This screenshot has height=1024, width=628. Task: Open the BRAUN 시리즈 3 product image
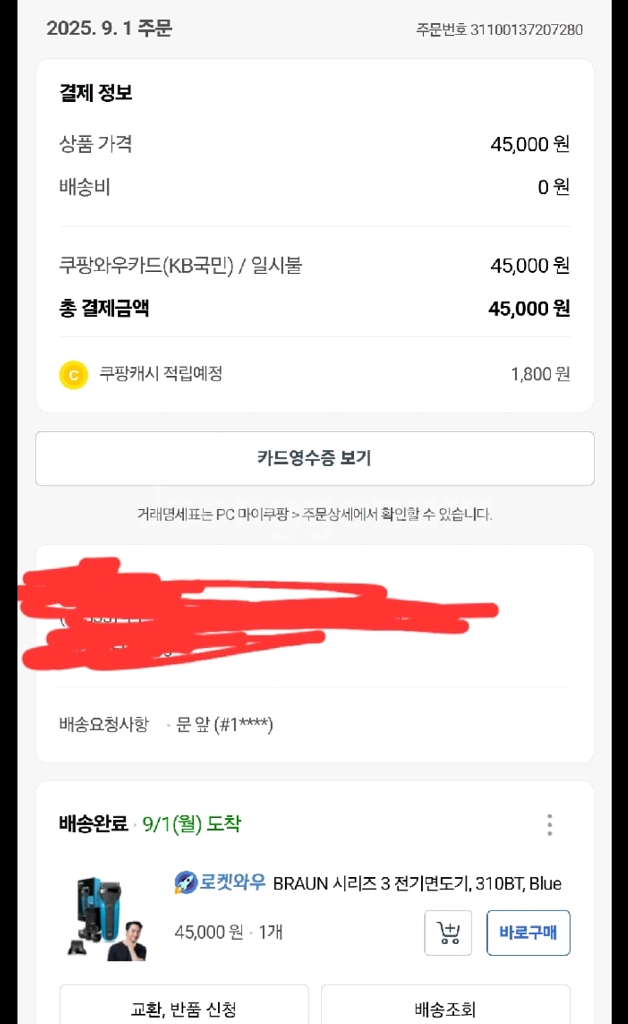105,918
